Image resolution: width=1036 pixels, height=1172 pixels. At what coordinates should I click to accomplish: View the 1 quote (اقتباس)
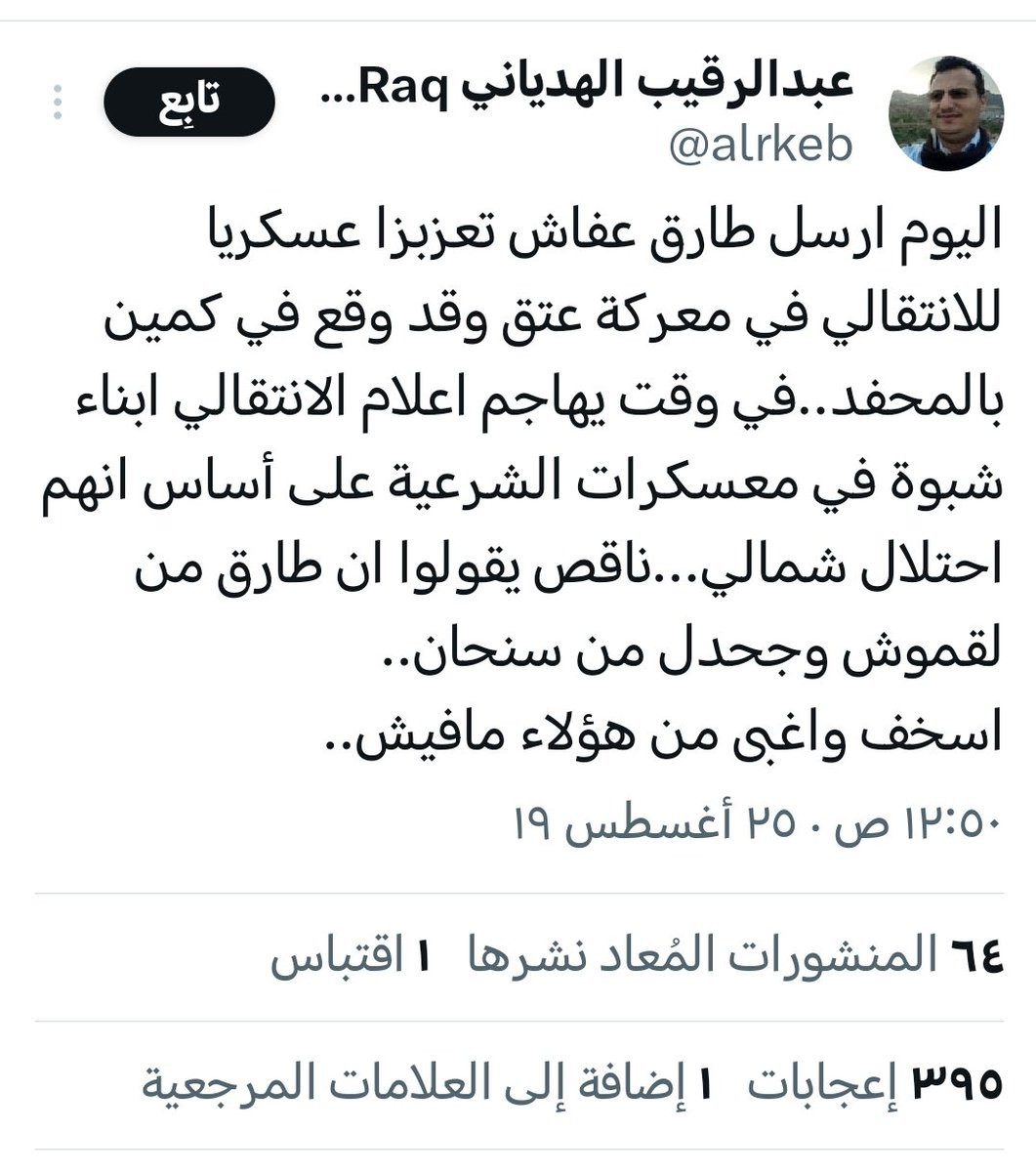(x=350, y=956)
